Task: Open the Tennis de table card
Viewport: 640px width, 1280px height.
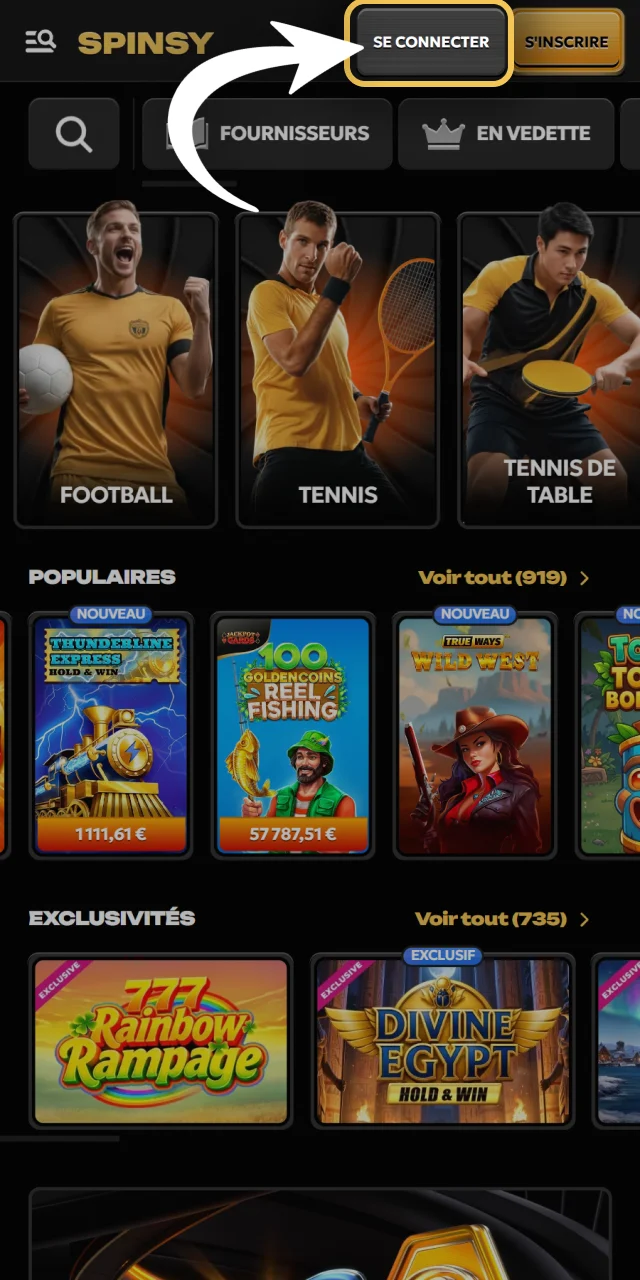Action: pos(549,370)
